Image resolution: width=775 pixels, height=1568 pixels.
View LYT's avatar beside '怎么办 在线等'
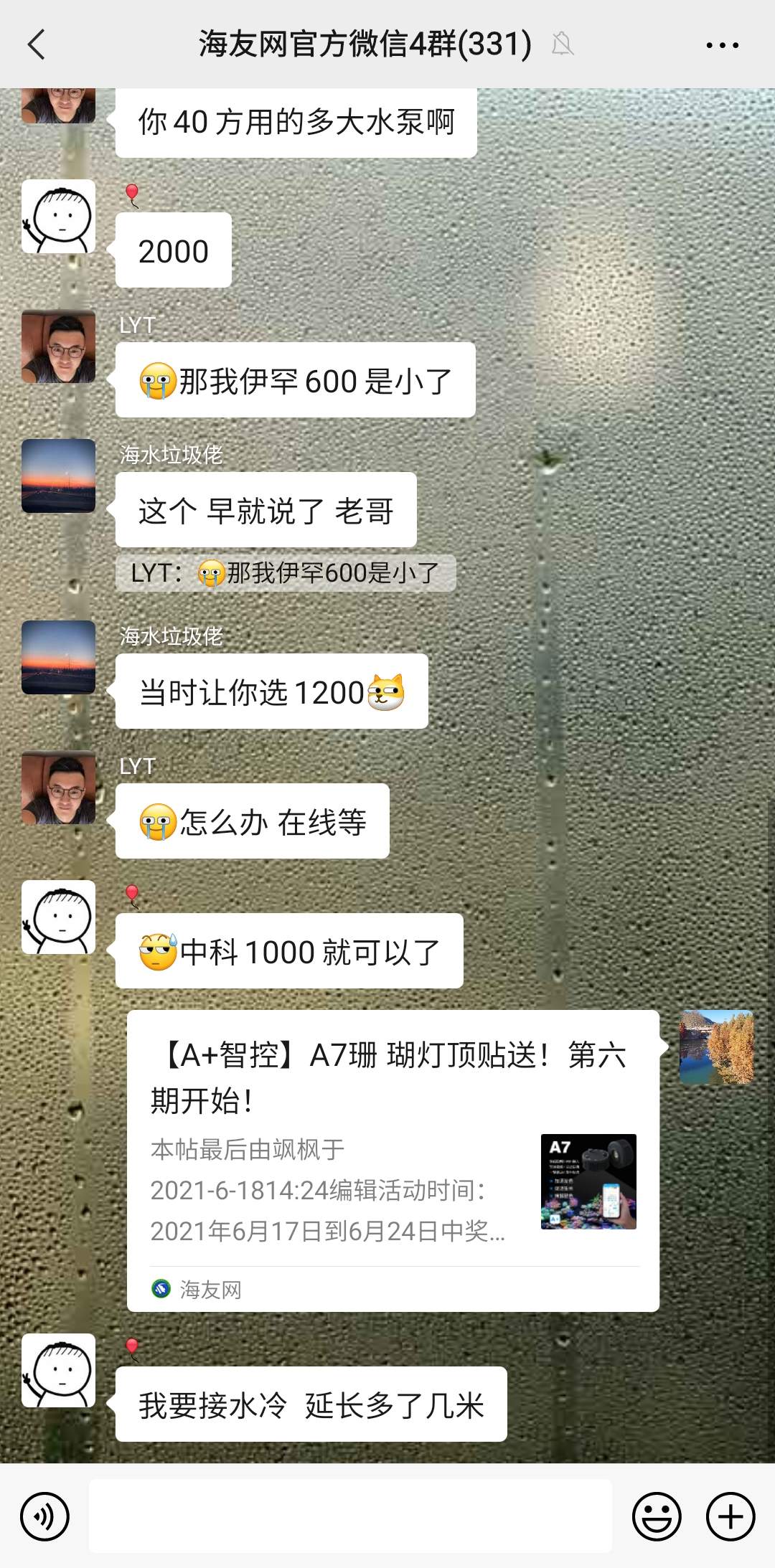[x=58, y=787]
